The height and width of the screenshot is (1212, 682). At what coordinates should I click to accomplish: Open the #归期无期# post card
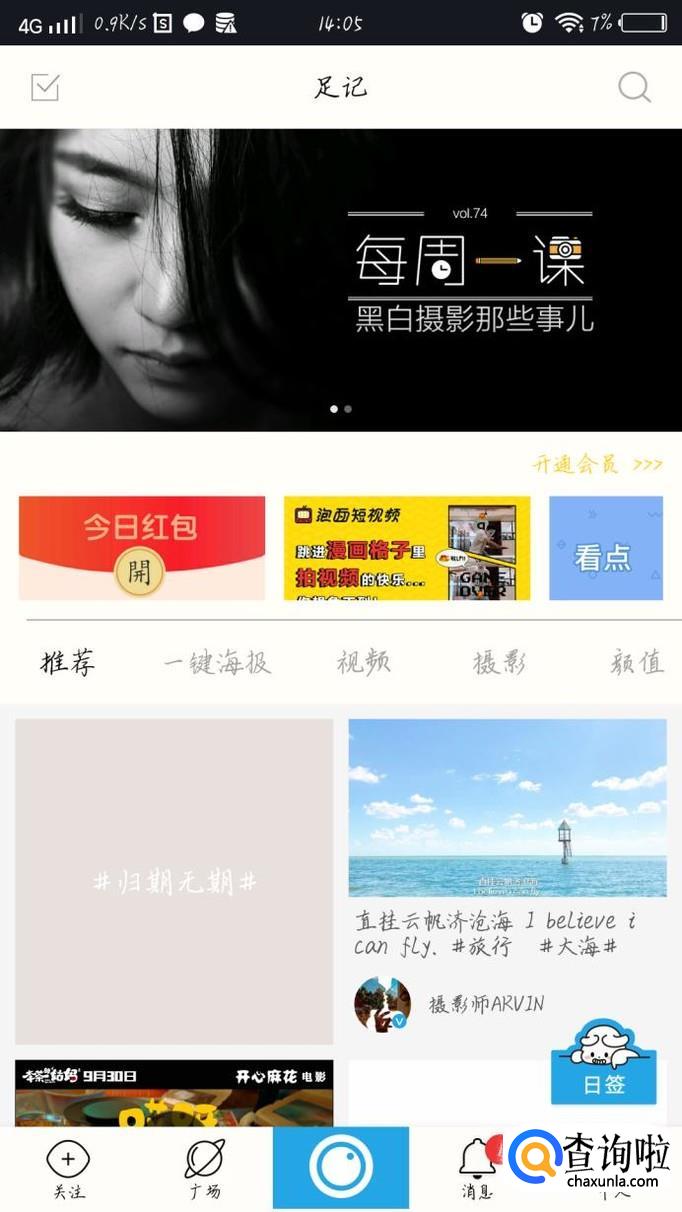pos(174,881)
